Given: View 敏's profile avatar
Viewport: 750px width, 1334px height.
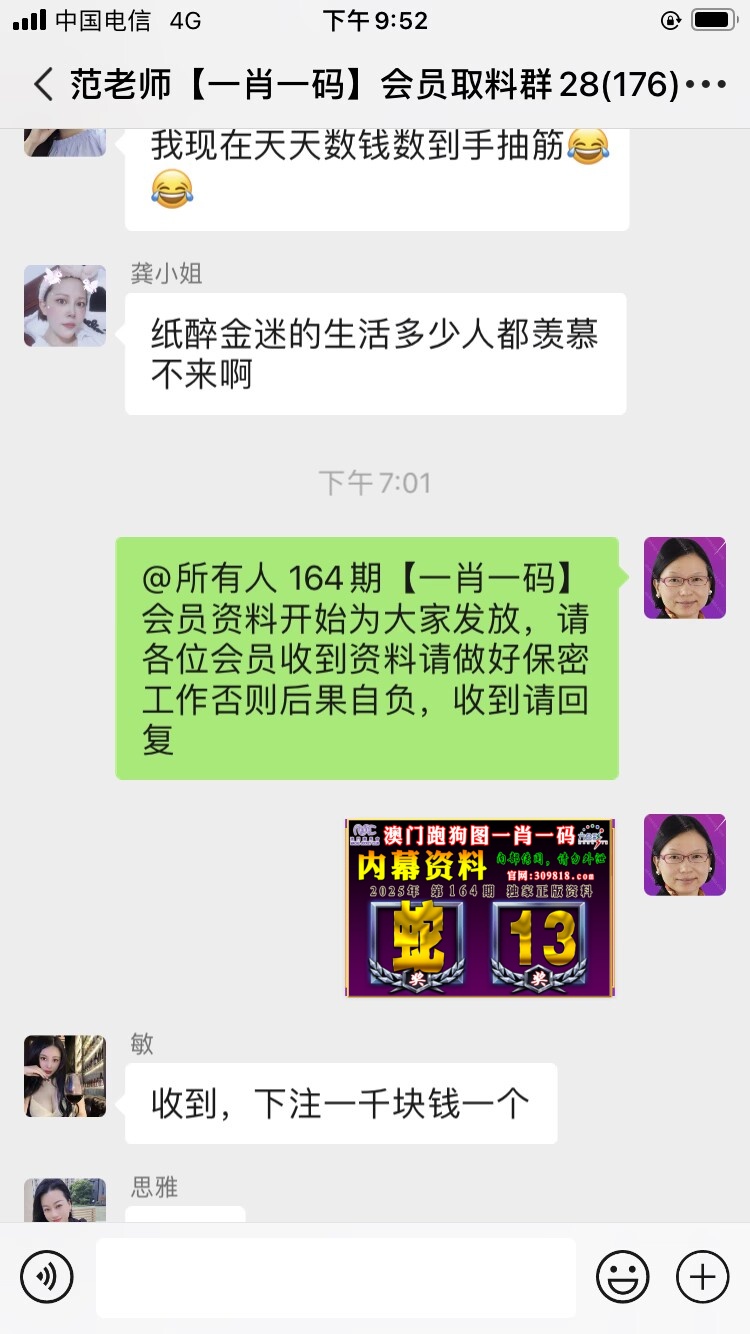Looking at the screenshot, I should 65,1076.
